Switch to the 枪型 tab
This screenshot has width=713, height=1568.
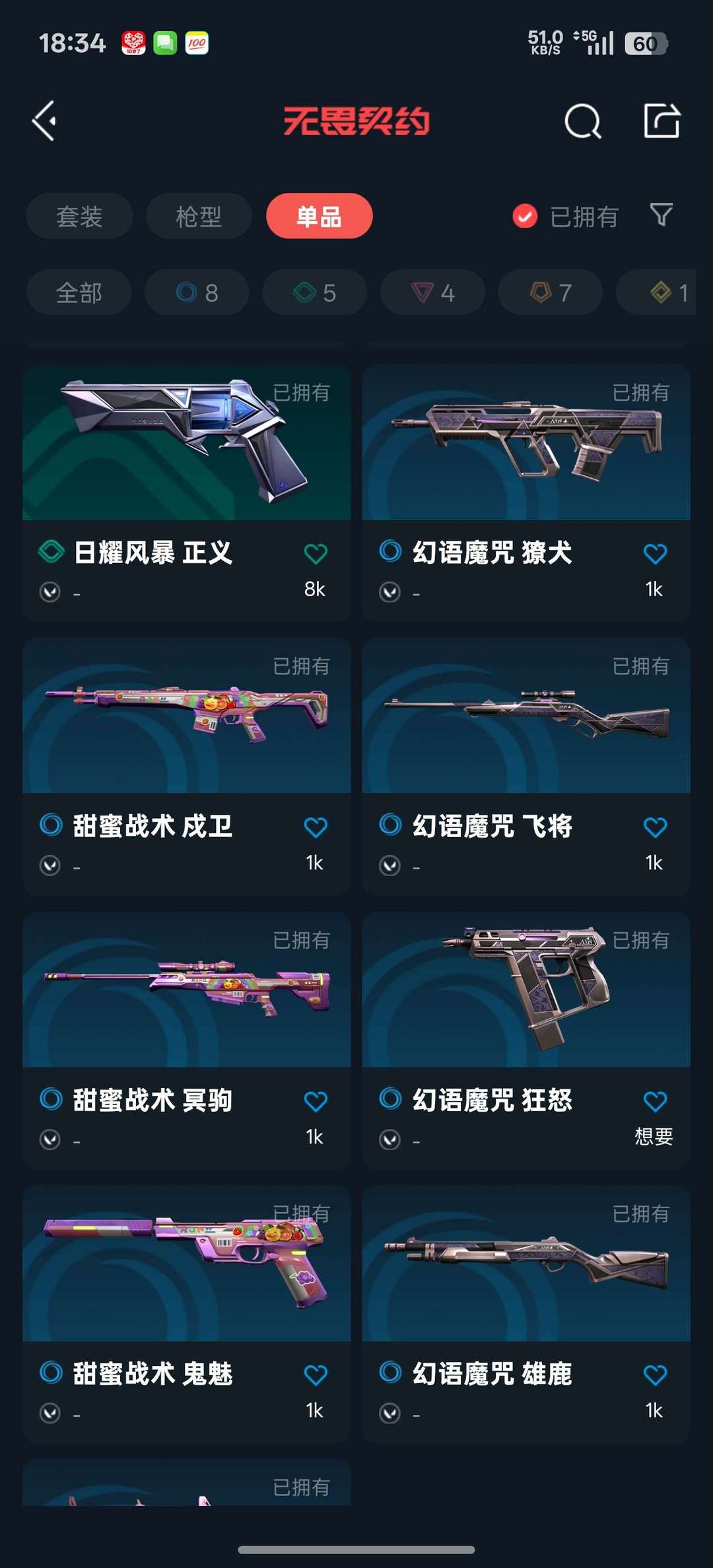(x=199, y=217)
